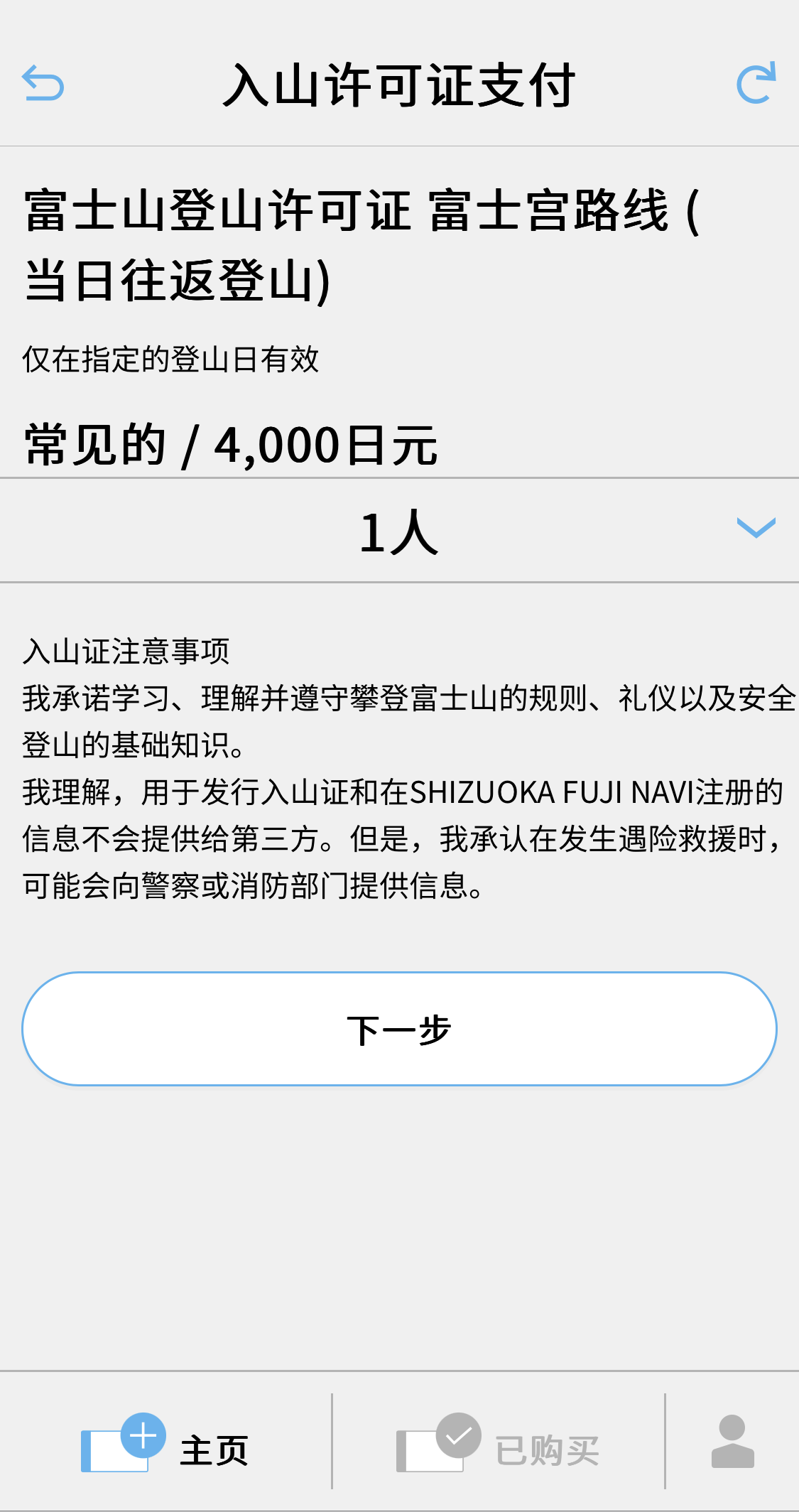Open the user profile tab
This screenshot has width=799, height=1512.
(732, 1442)
